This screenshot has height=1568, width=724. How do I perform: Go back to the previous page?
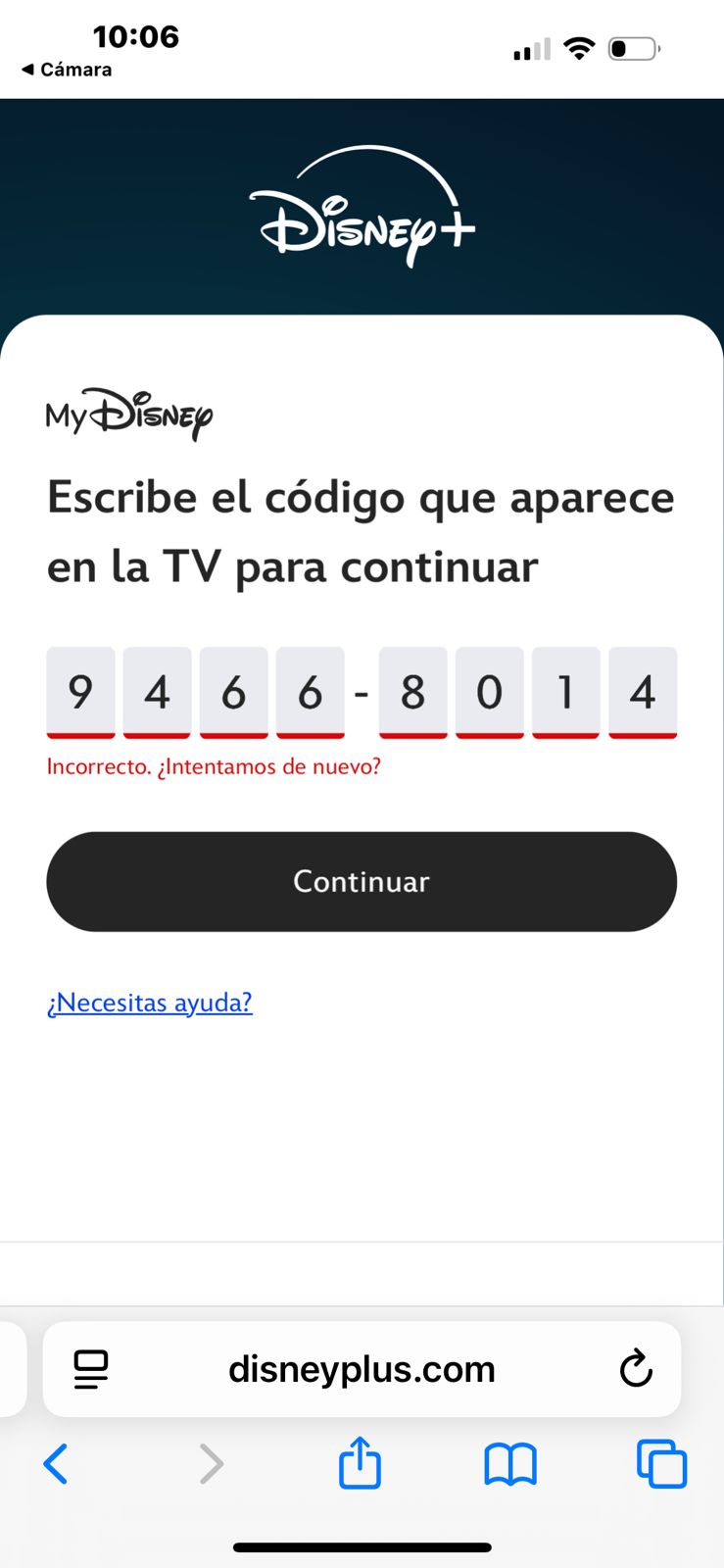56,1464
